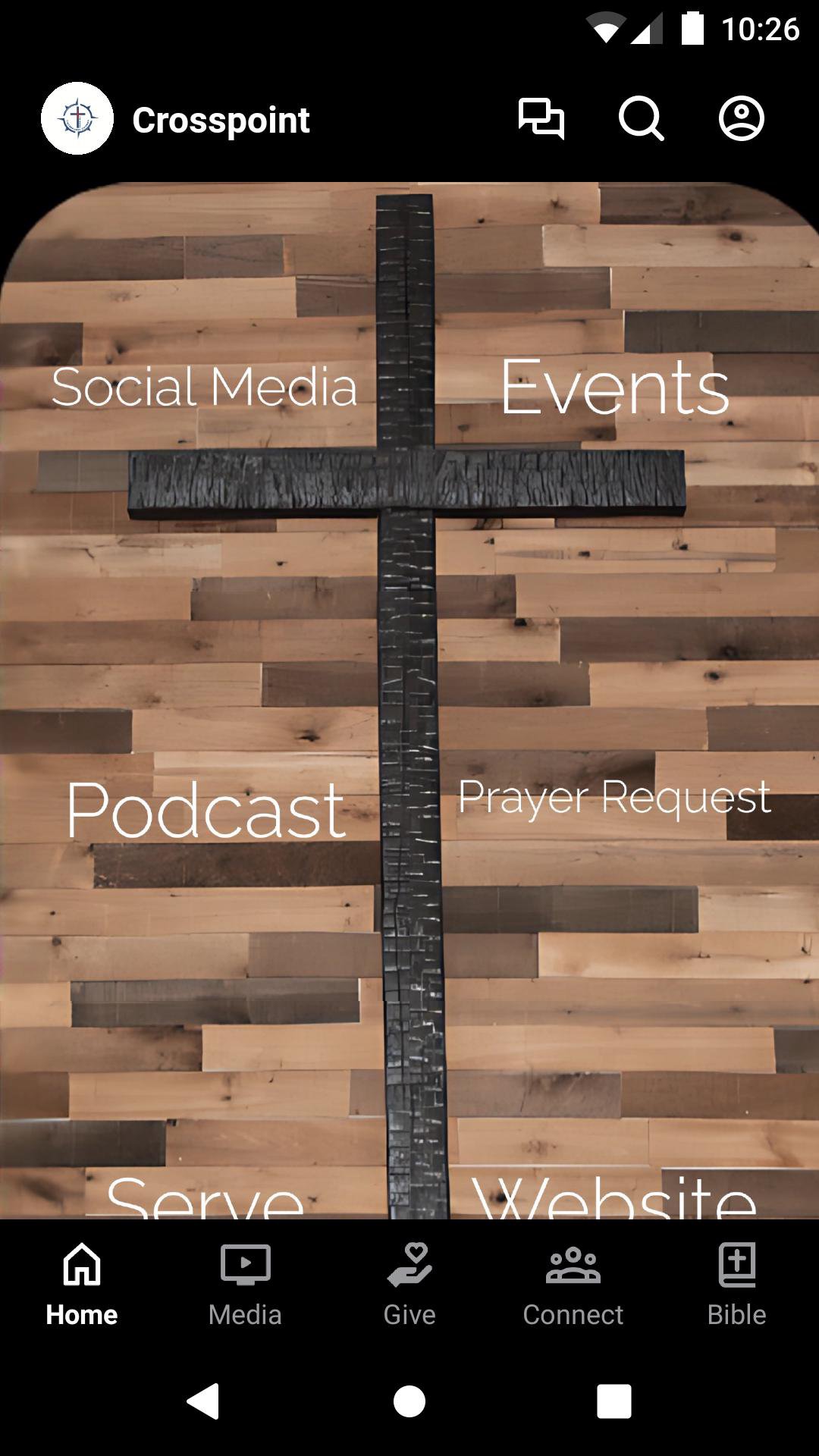Tap the Crosspoint logo avatar
Screen dimensions: 819x1456
[77, 119]
